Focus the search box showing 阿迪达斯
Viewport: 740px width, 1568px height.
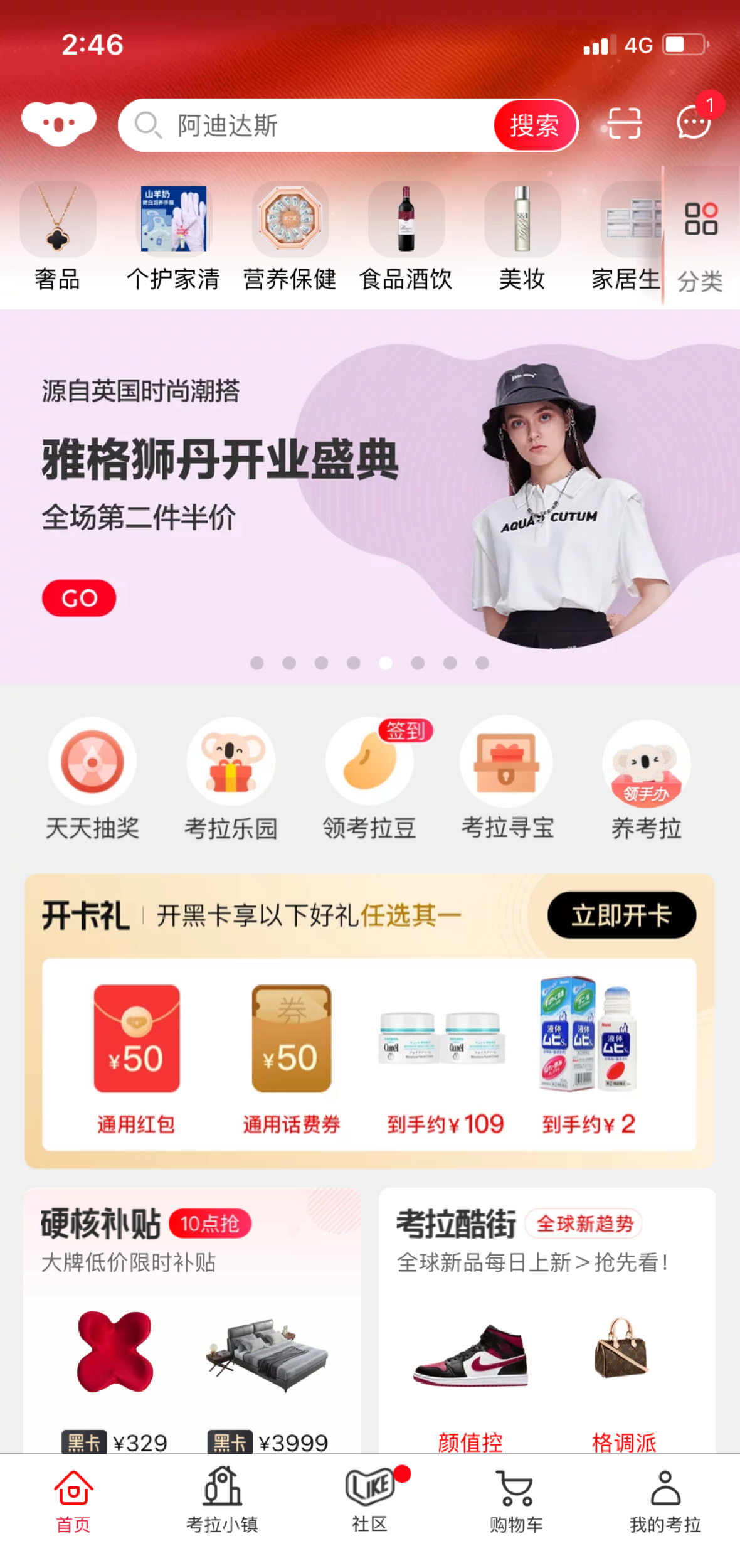314,125
